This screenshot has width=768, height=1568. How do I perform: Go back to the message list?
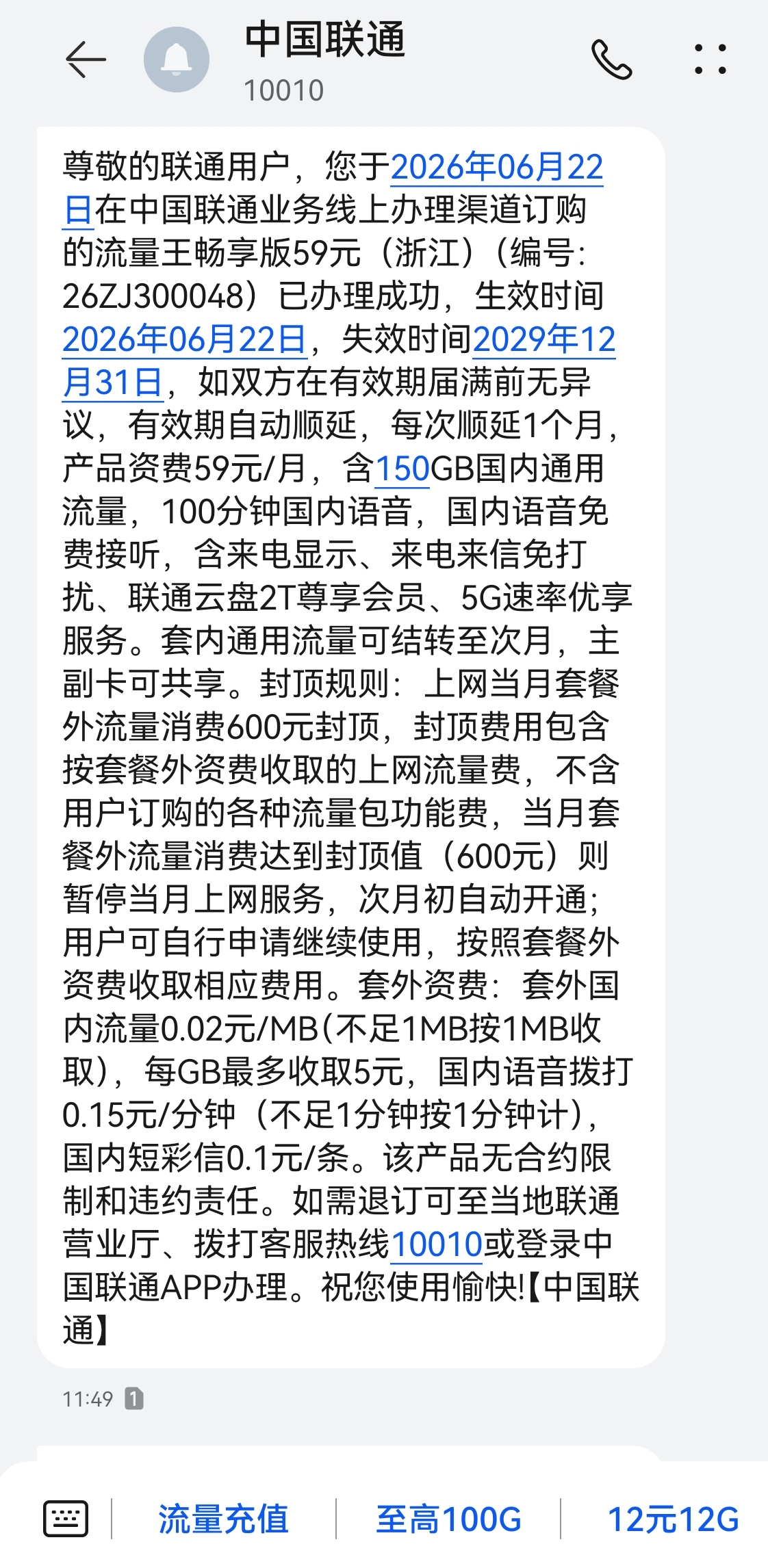[86, 60]
